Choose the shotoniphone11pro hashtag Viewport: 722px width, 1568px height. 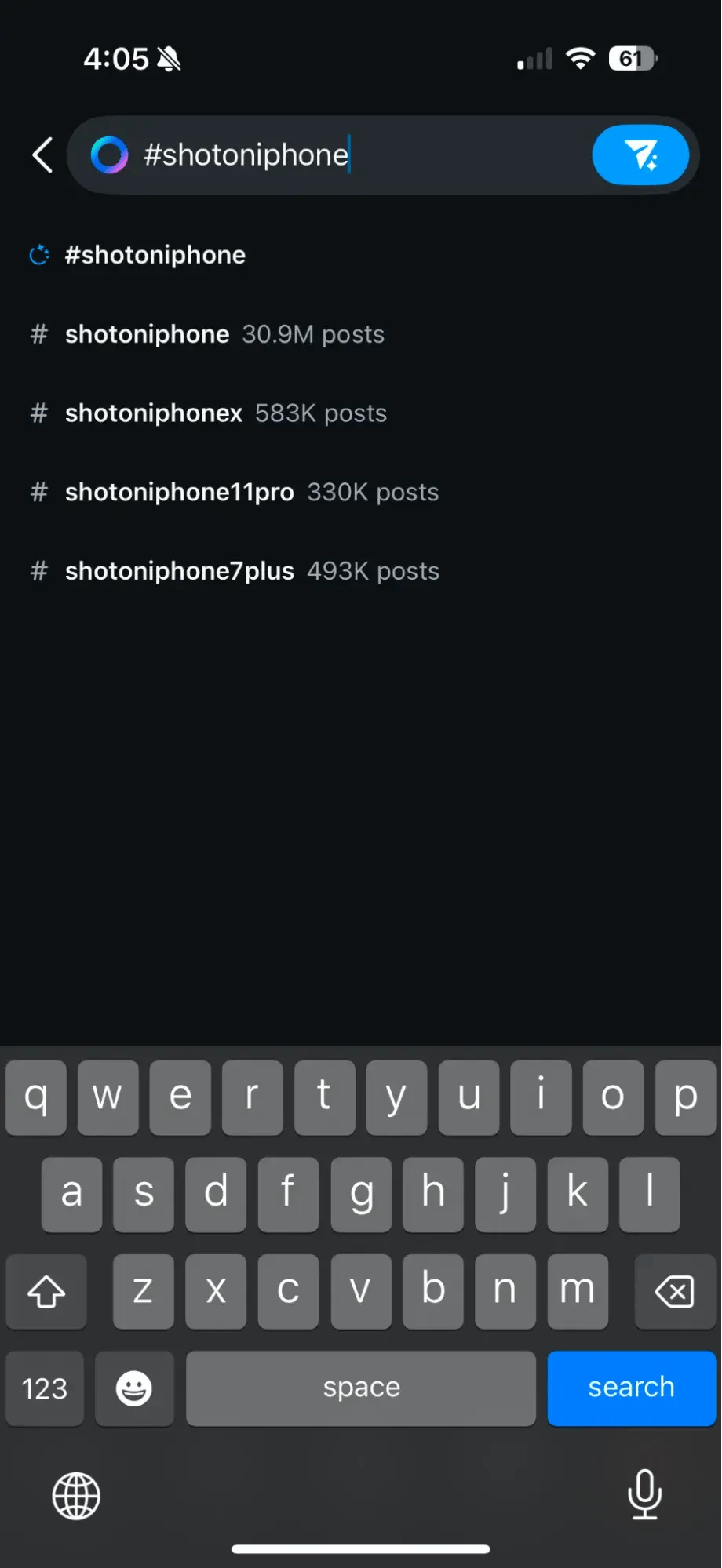click(x=235, y=492)
